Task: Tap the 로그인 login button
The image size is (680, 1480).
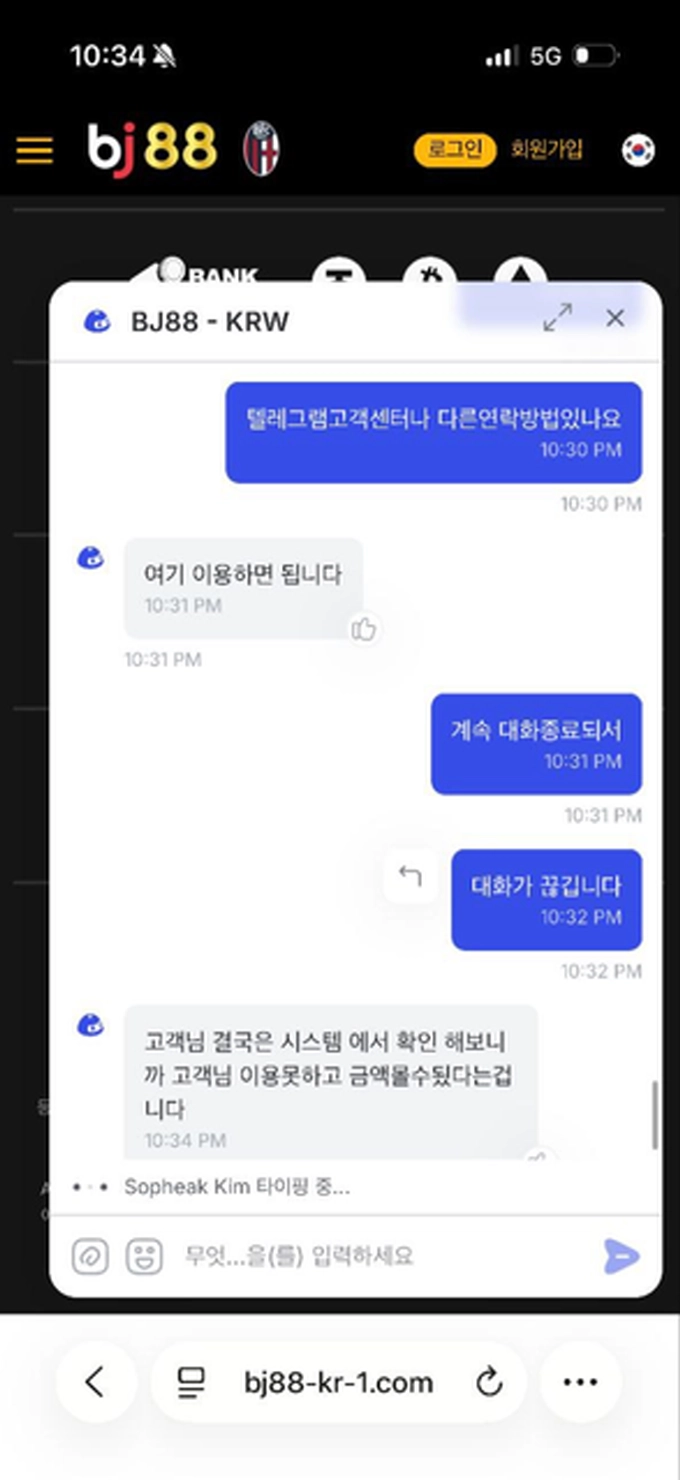Action: click(455, 150)
